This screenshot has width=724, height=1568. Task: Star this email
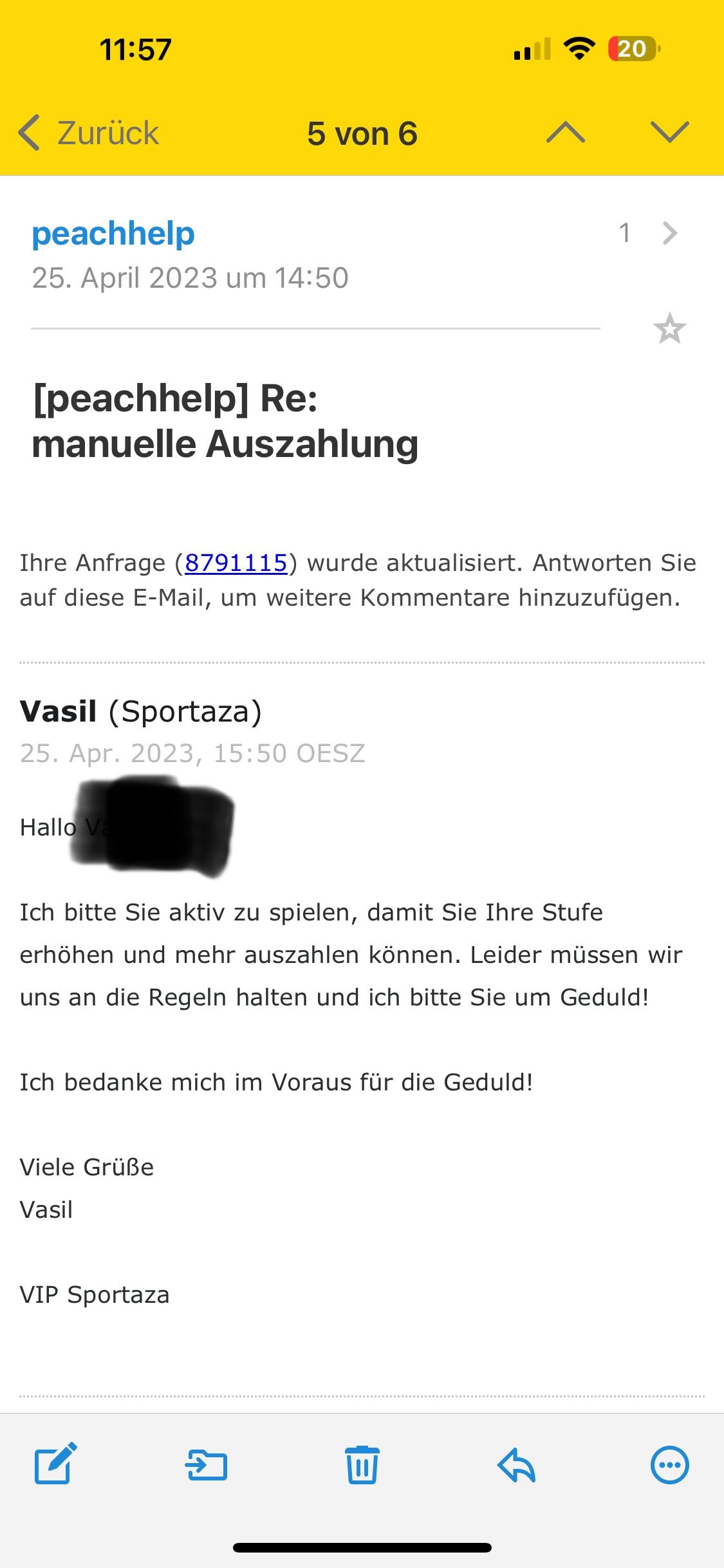tap(669, 329)
